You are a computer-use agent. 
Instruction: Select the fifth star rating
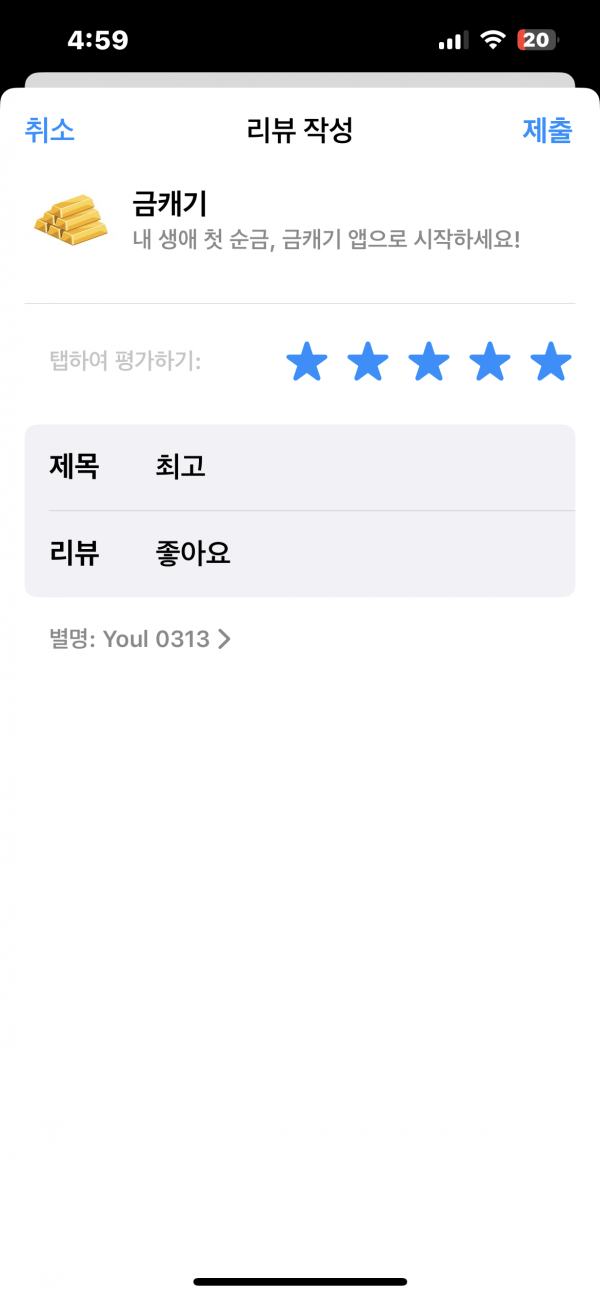551,361
